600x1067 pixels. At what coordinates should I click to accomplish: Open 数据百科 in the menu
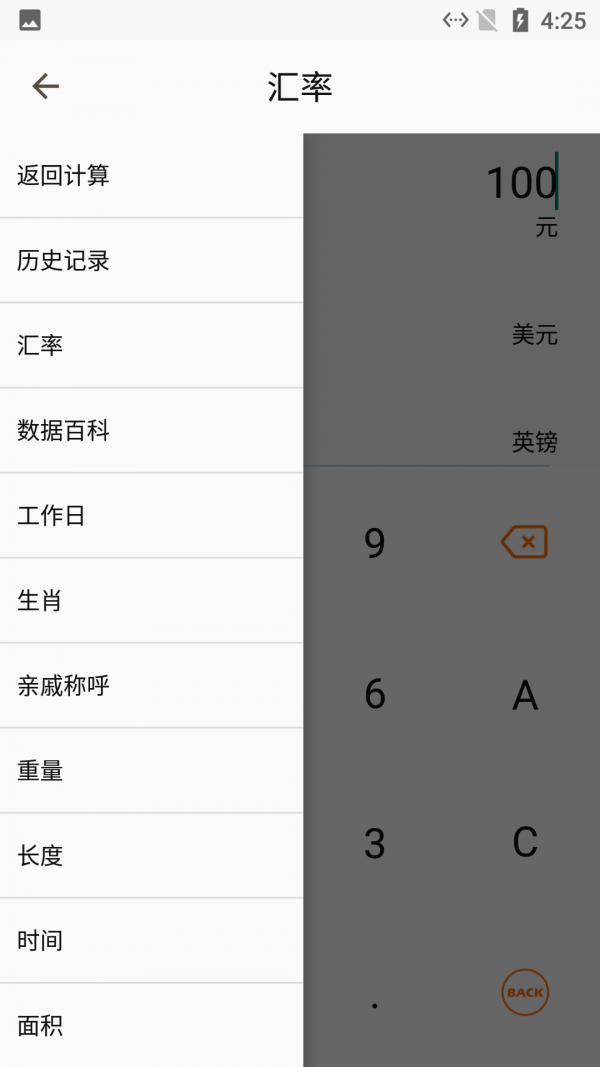click(150, 431)
